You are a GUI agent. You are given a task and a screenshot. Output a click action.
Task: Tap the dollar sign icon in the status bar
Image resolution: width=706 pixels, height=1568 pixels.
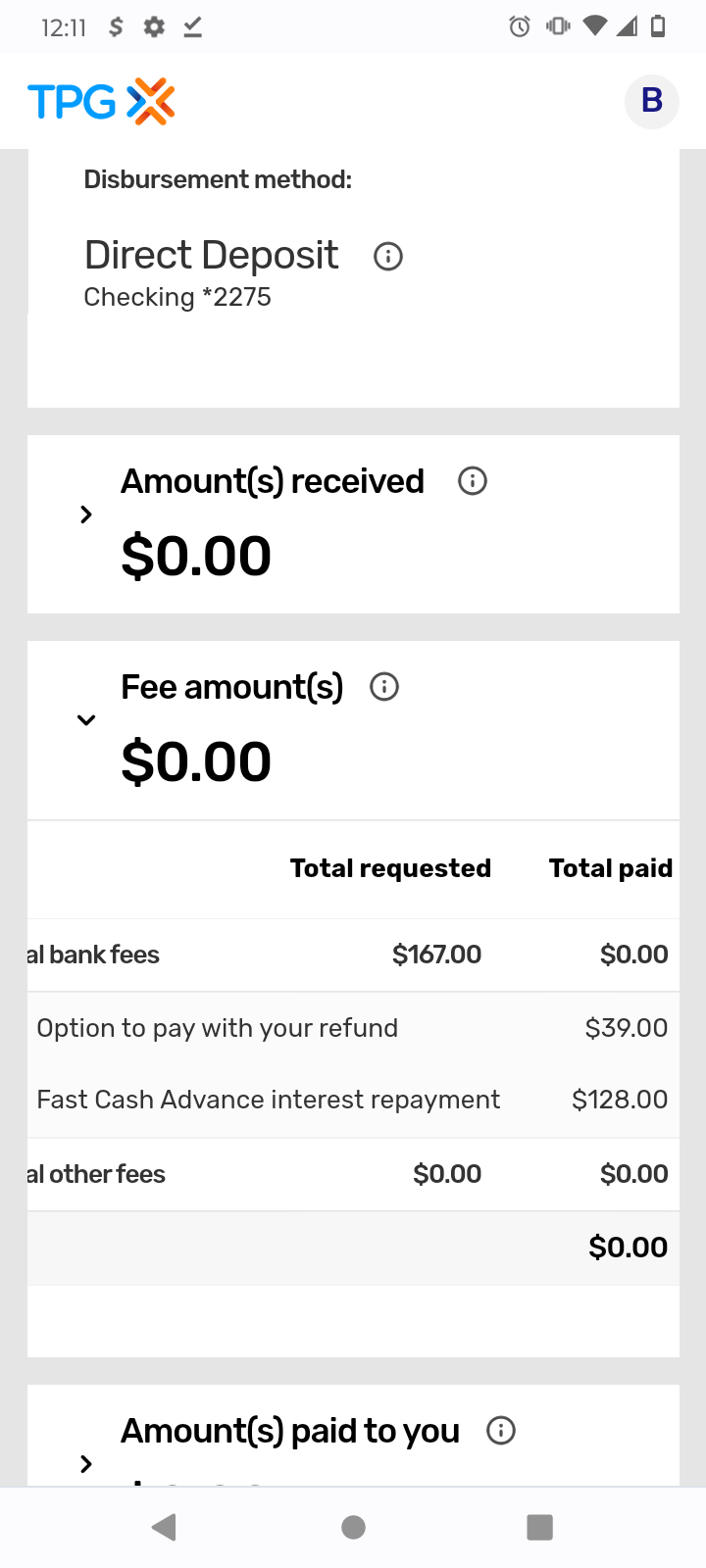click(x=116, y=27)
